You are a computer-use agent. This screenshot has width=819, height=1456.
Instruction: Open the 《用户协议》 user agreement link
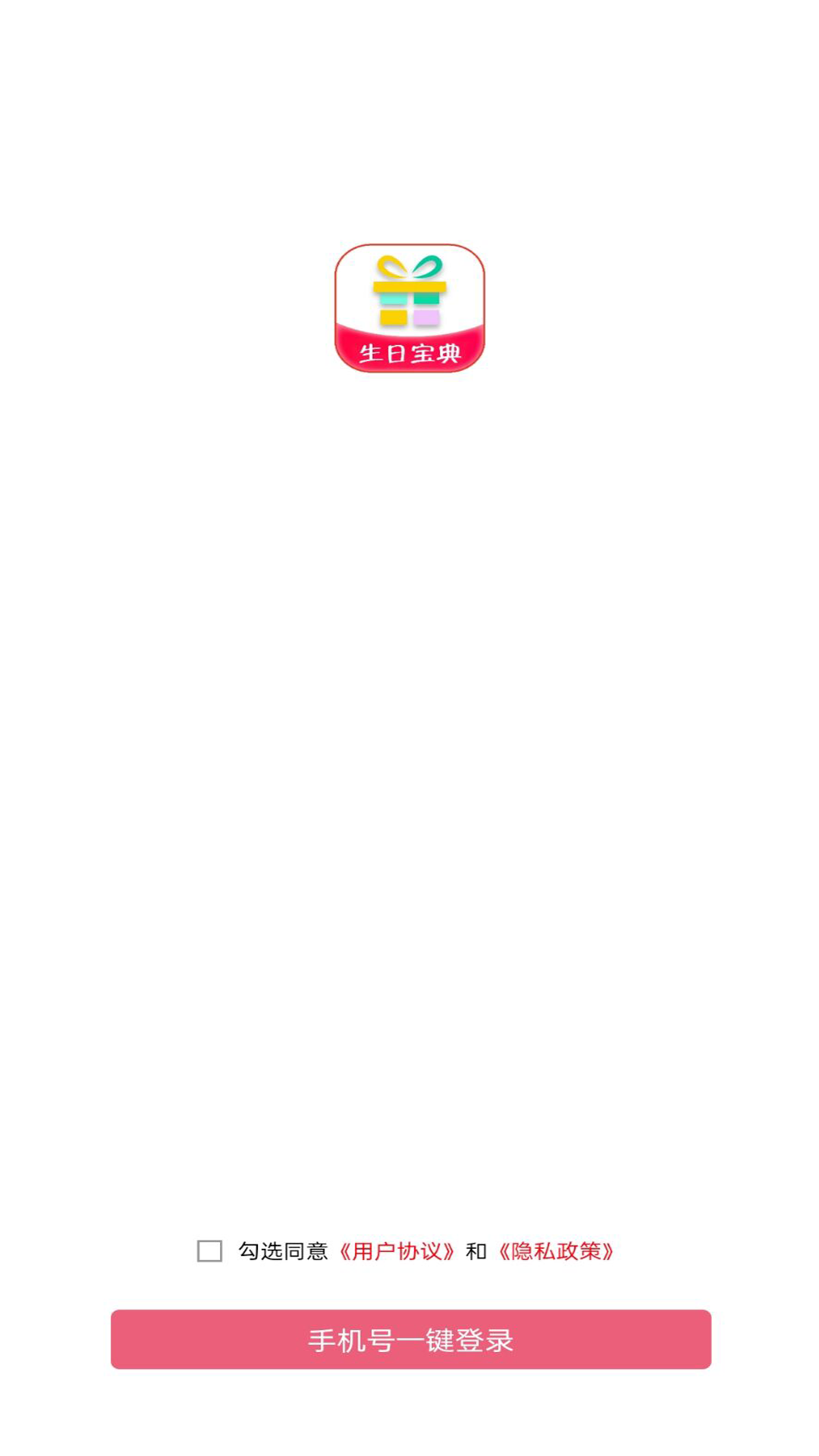(396, 1251)
